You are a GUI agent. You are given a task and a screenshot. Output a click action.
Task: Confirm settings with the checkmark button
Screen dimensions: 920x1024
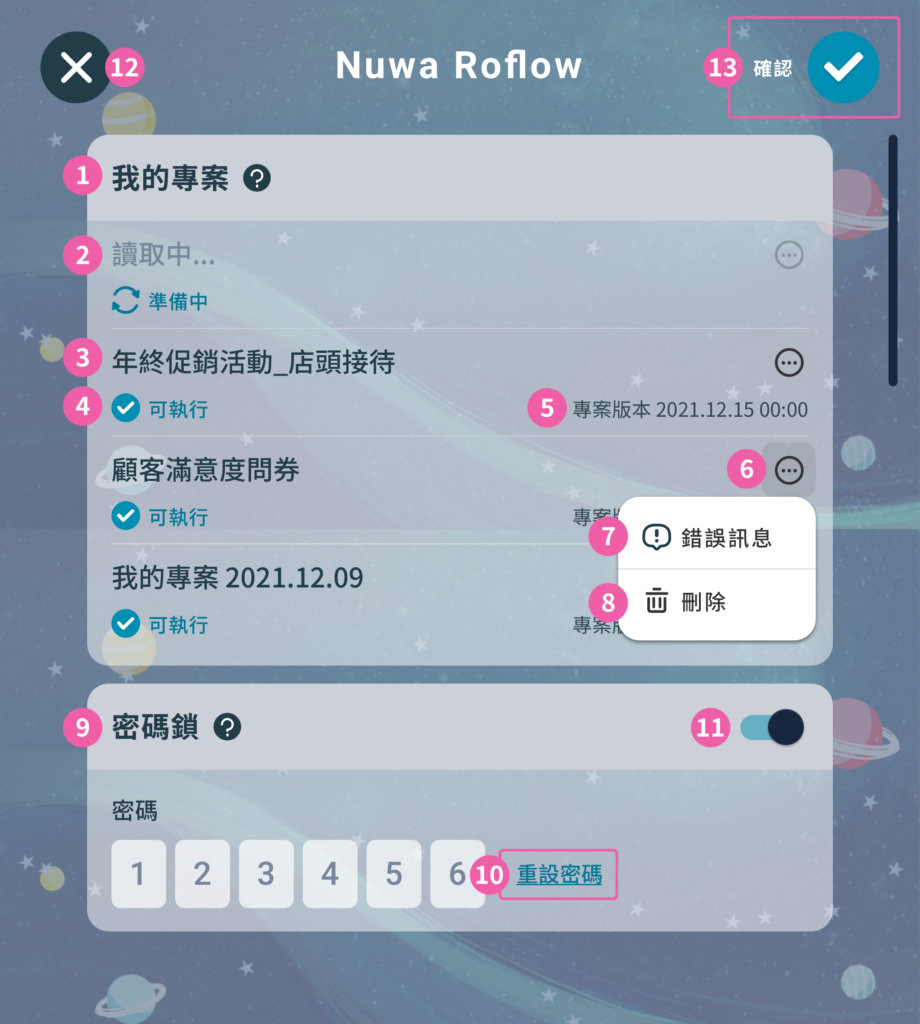tap(843, 68)
